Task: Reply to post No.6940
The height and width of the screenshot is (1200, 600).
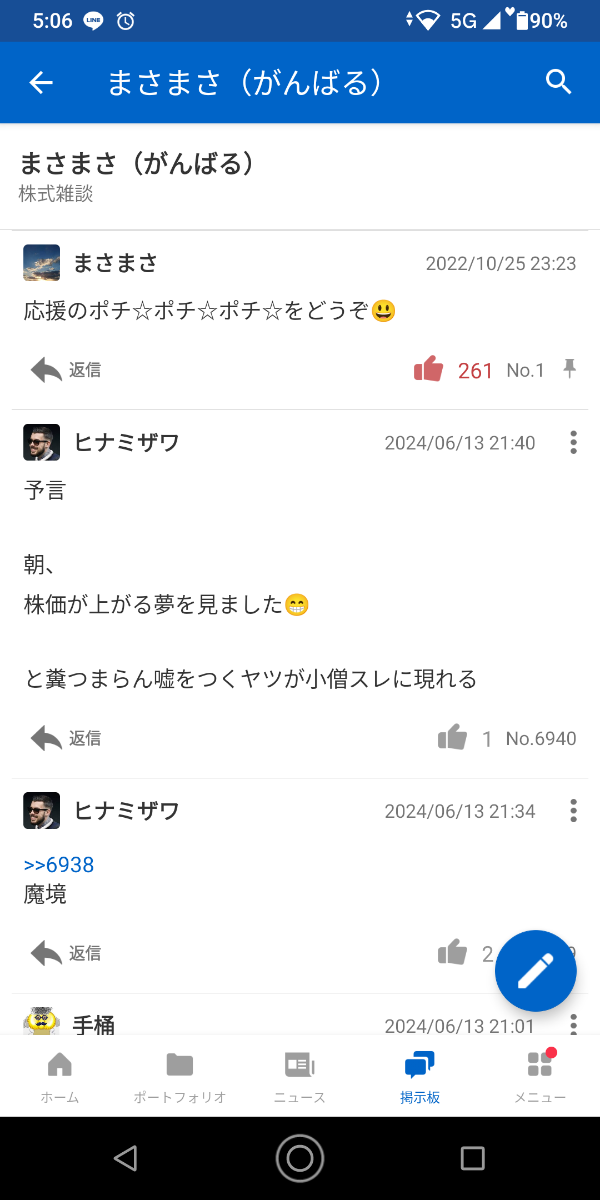Action: 65,738
